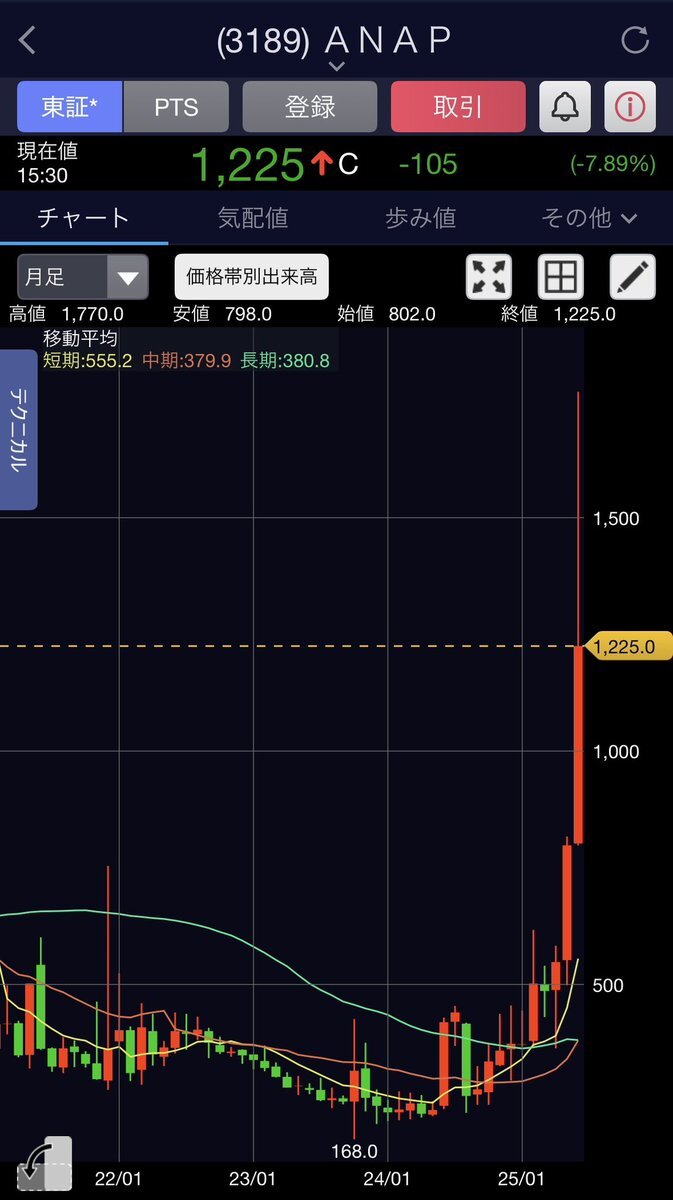Expand the chevron under the ANAP title
Viewport: 673px width, 1200px height.
coord(336,66)
